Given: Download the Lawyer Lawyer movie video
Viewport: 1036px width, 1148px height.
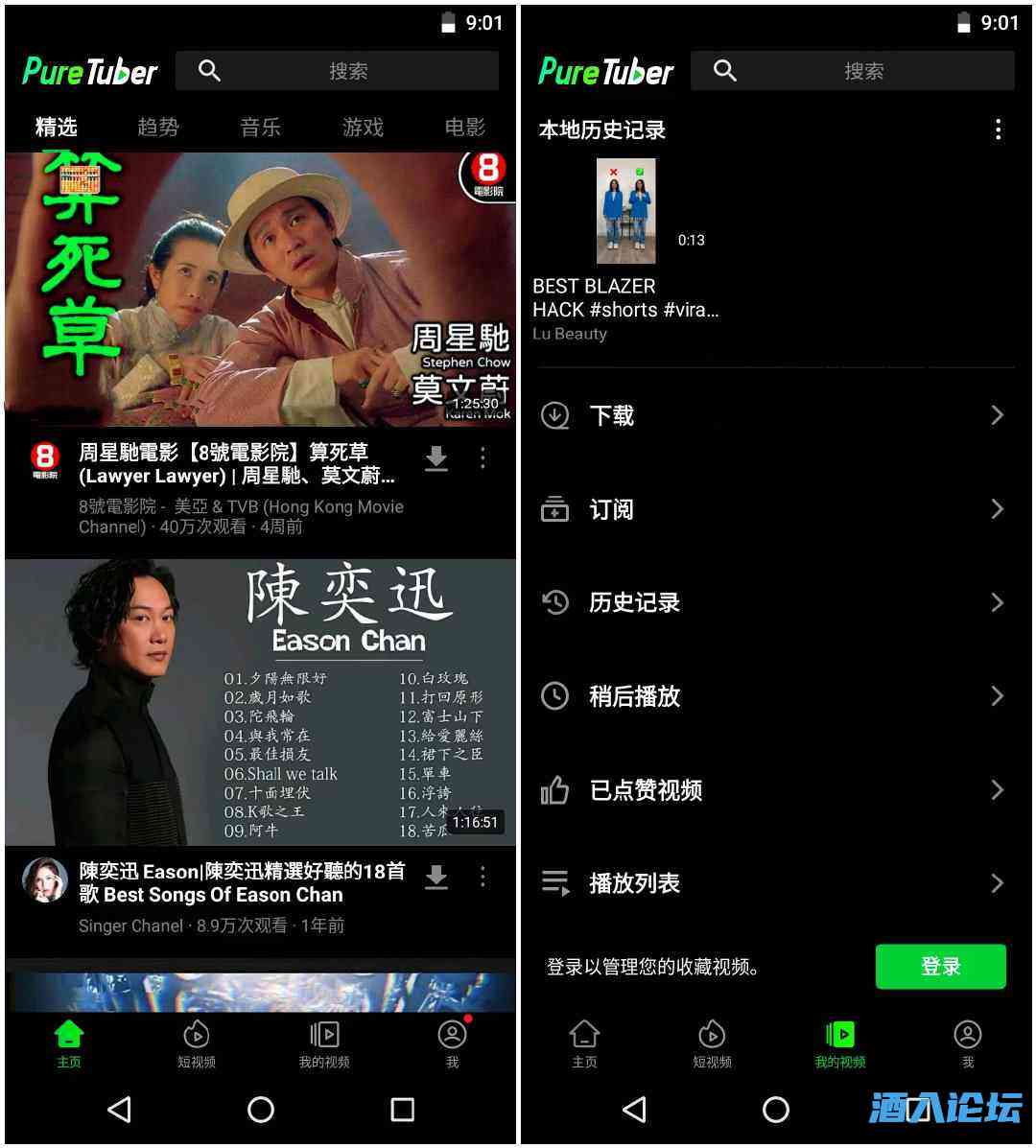Looking at the screenshot, I should pyautogui.click(x=436, y=459).
